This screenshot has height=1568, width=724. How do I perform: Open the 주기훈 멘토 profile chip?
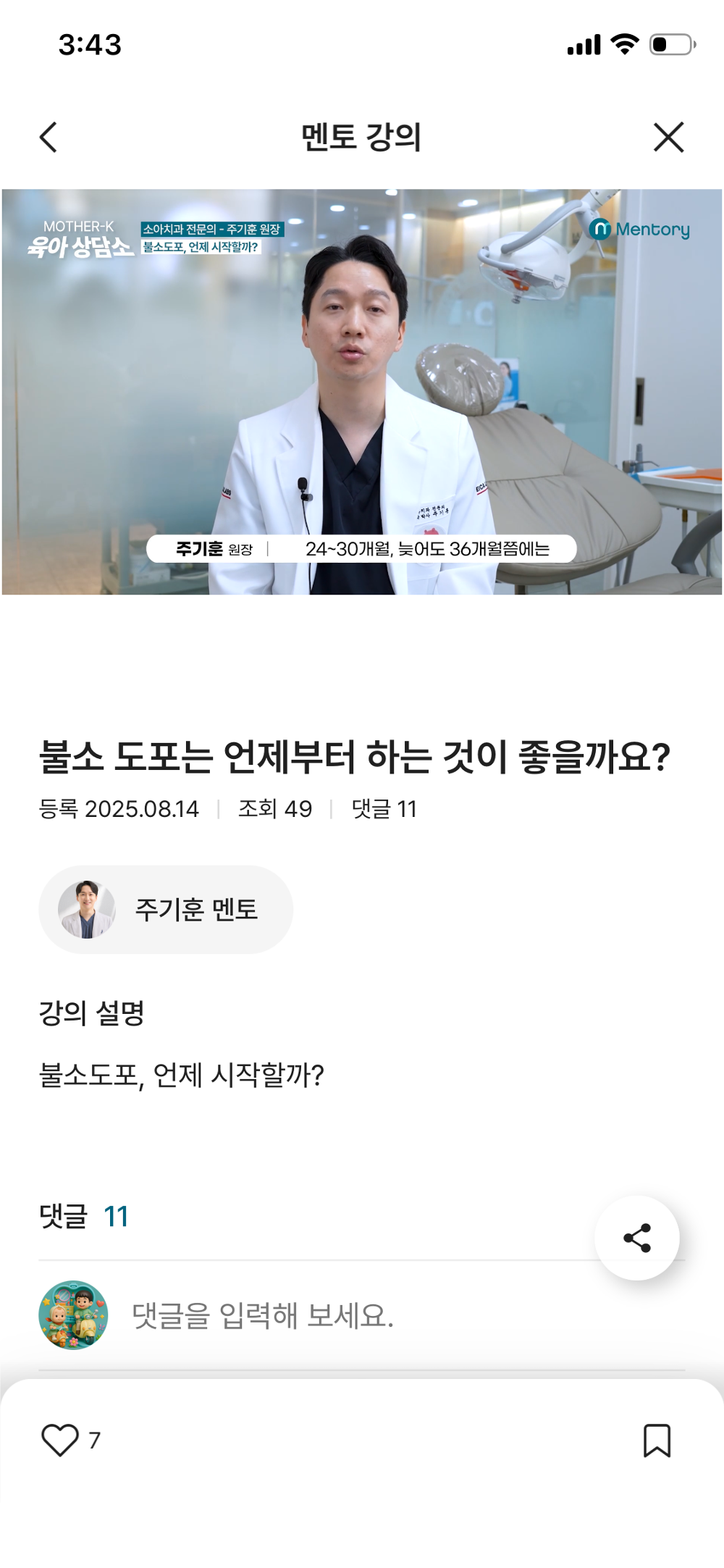(165, 910)
